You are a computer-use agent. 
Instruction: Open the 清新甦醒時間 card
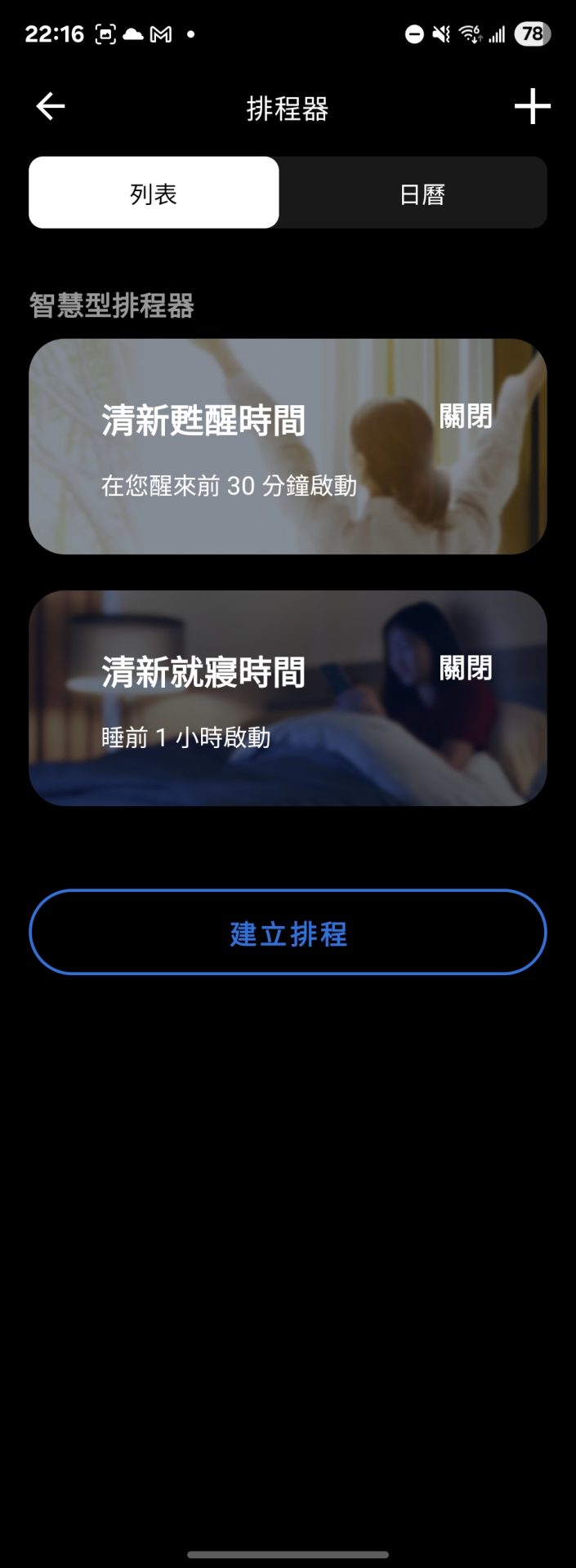tap(288, 447)
